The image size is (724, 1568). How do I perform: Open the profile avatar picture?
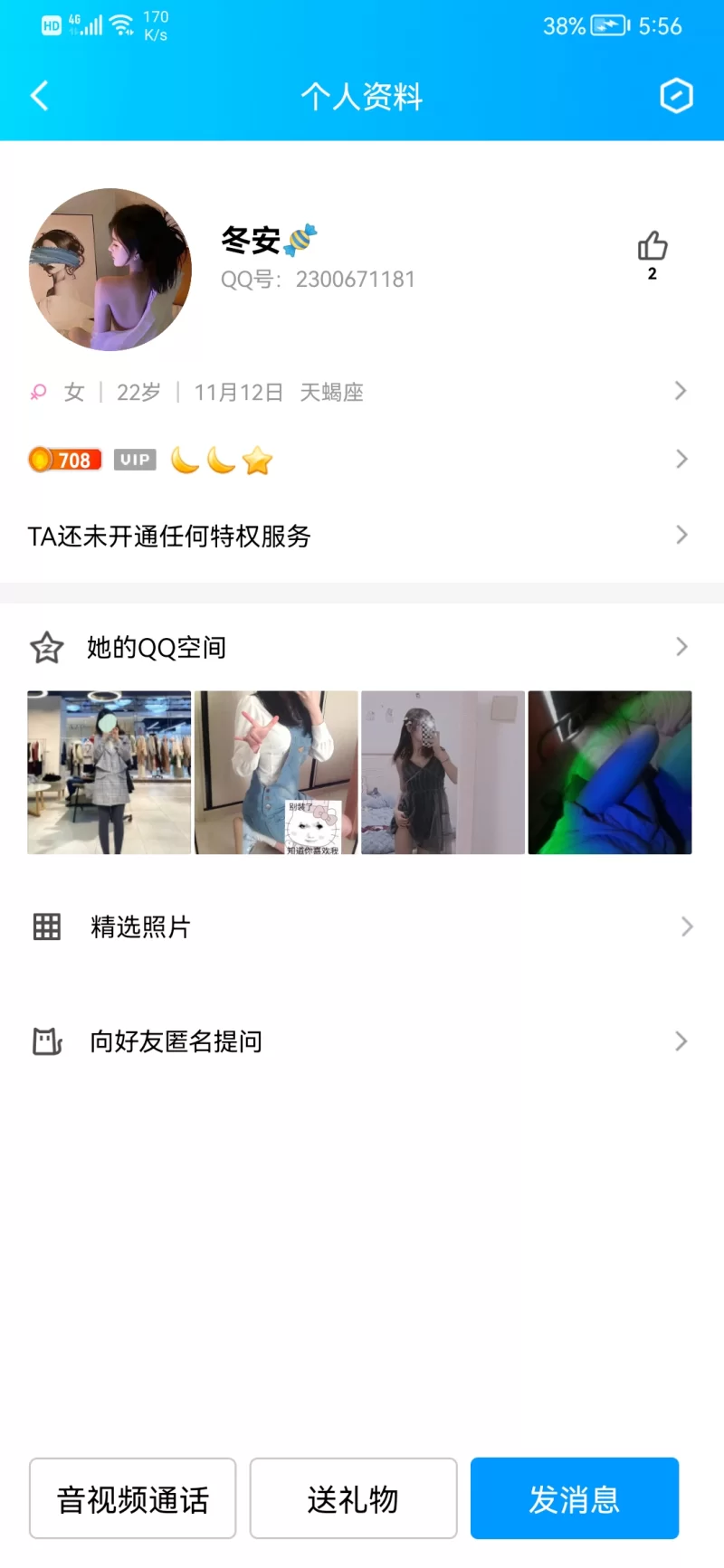[x=110, y=270]
